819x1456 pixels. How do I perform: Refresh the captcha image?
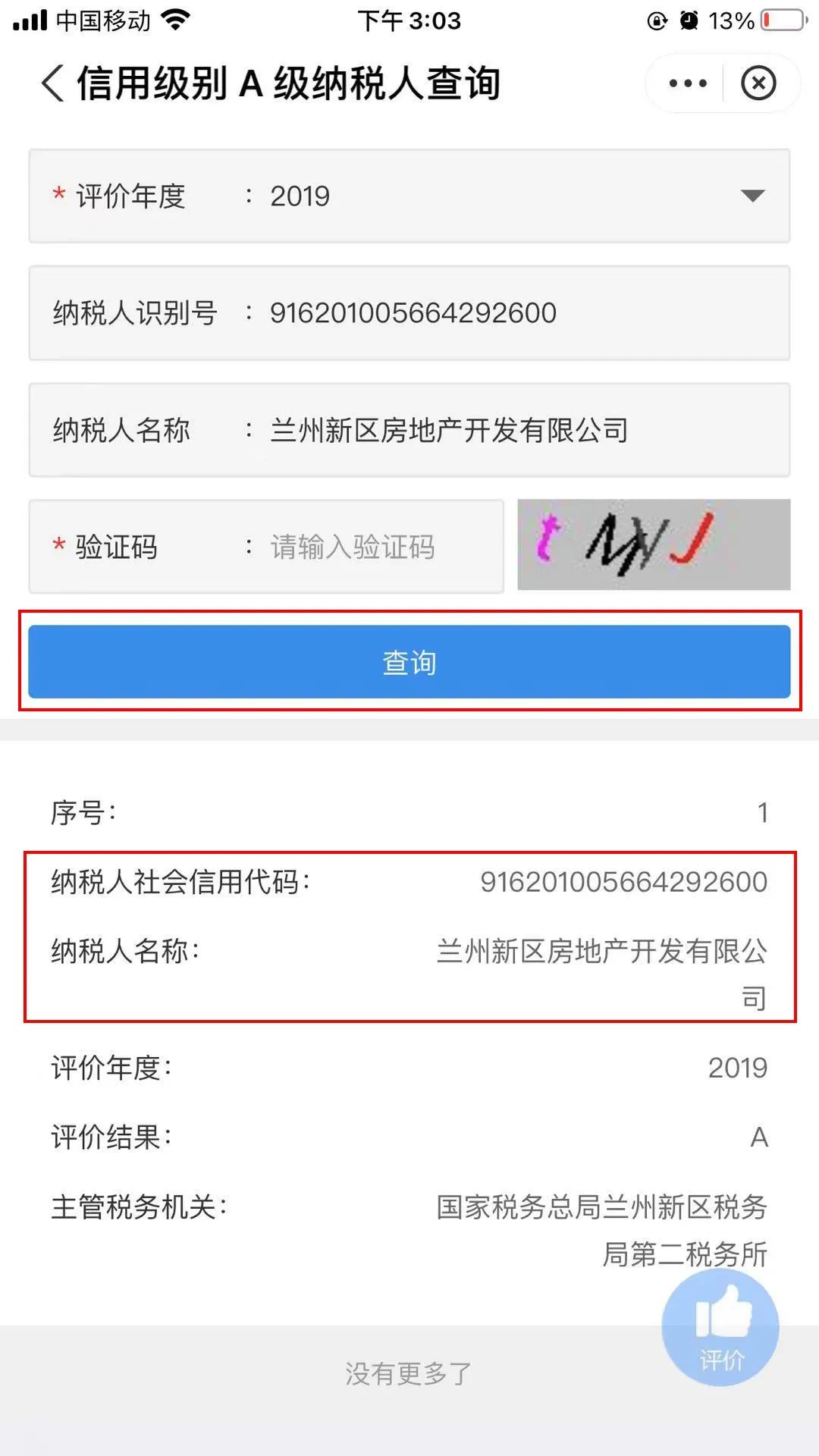pyautogui.click(x=654, y=544)
